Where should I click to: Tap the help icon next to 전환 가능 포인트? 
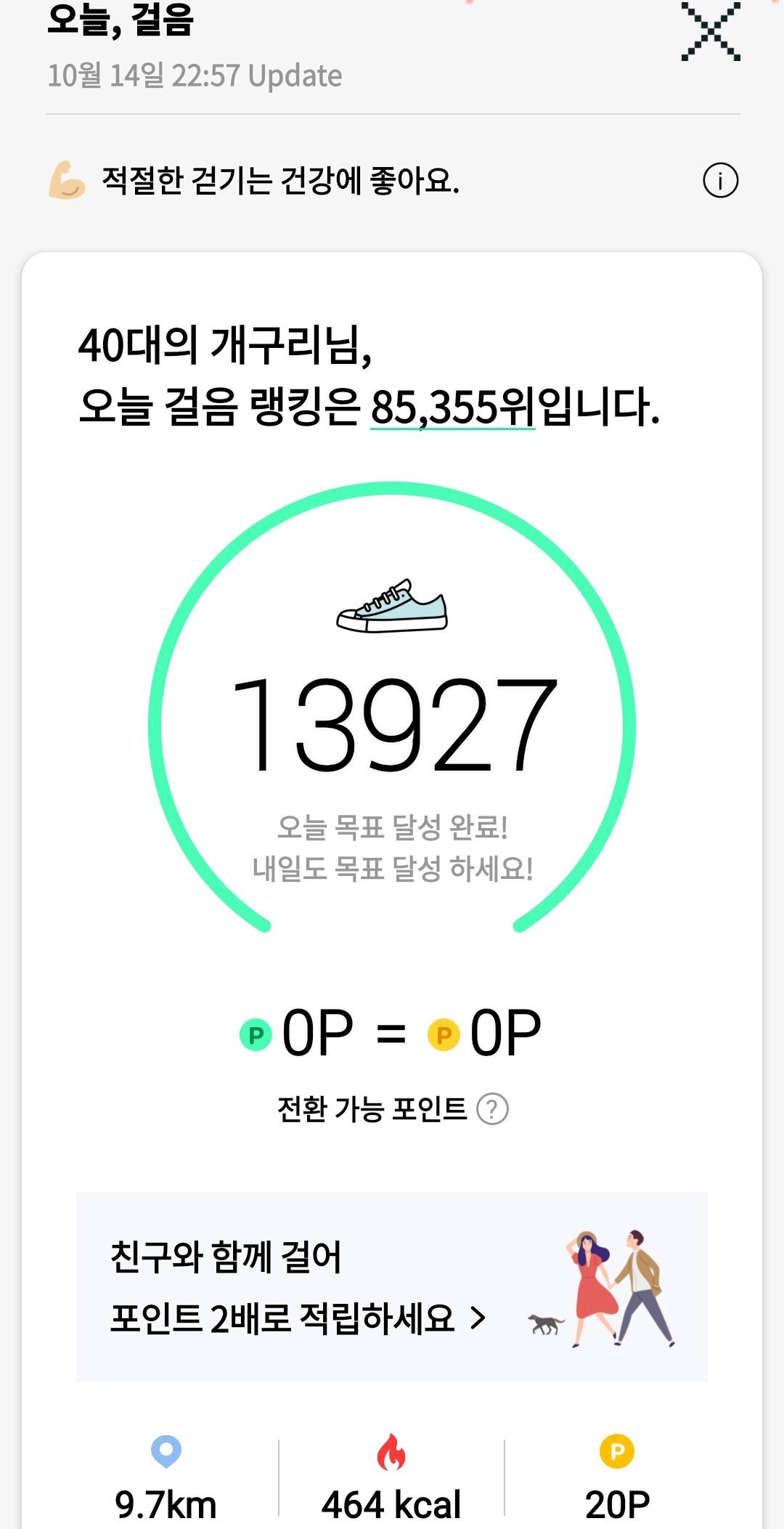[x=492, y=1109]
